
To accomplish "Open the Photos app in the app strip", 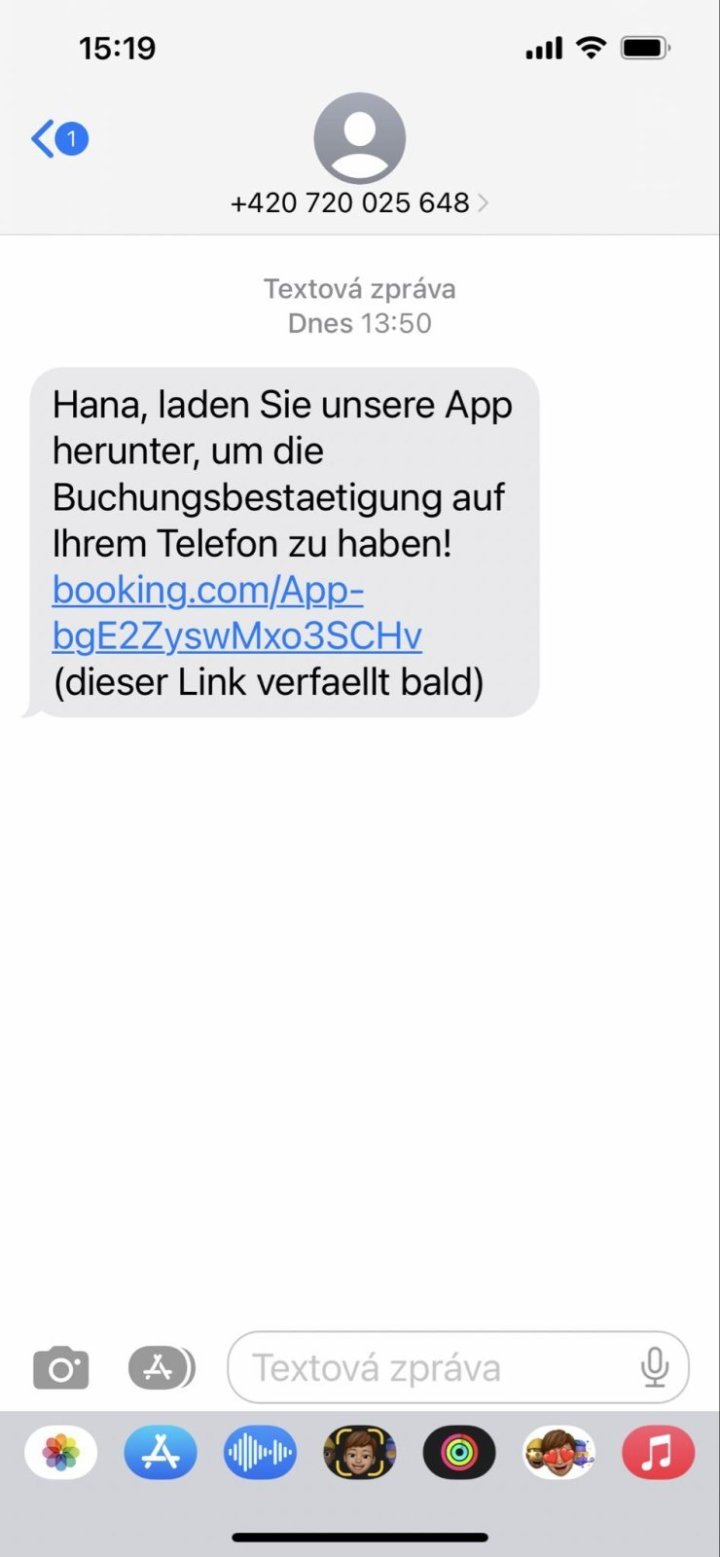I will click(61, 1452).
